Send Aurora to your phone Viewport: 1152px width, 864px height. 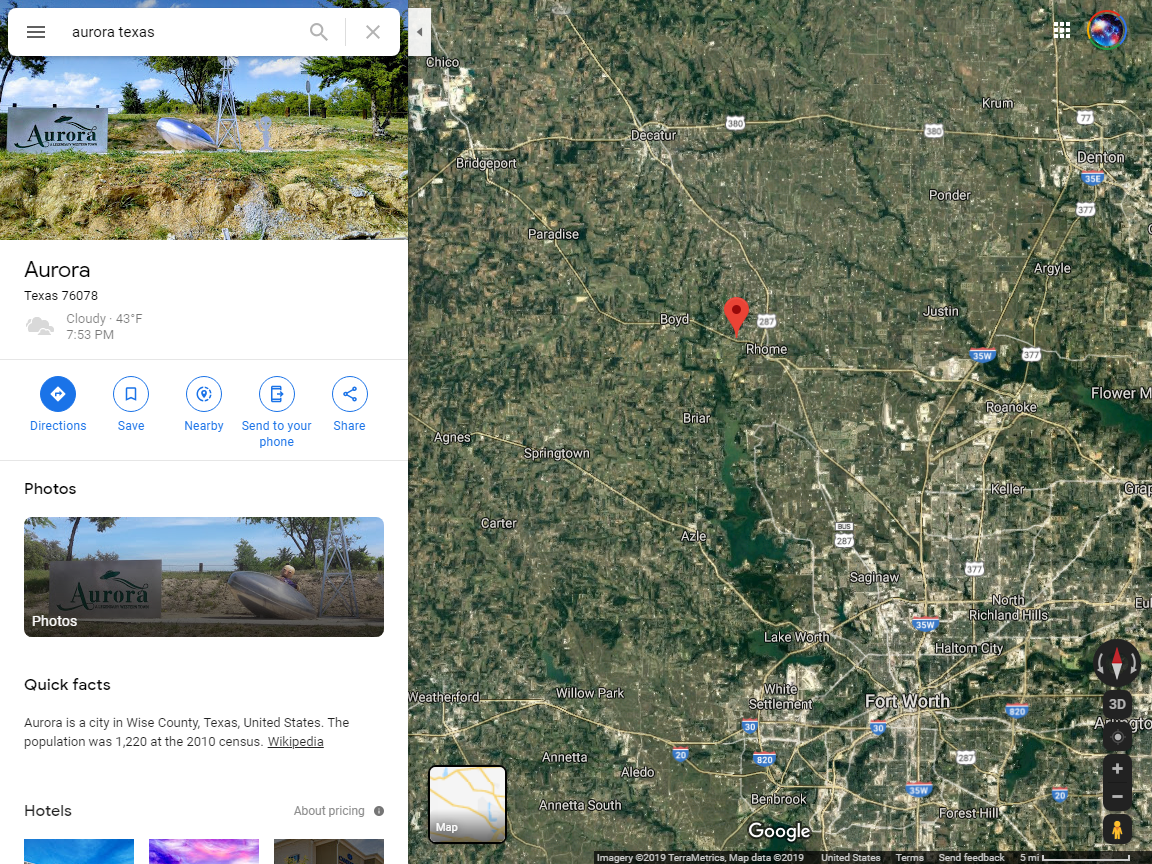click(x=277, y=394)
